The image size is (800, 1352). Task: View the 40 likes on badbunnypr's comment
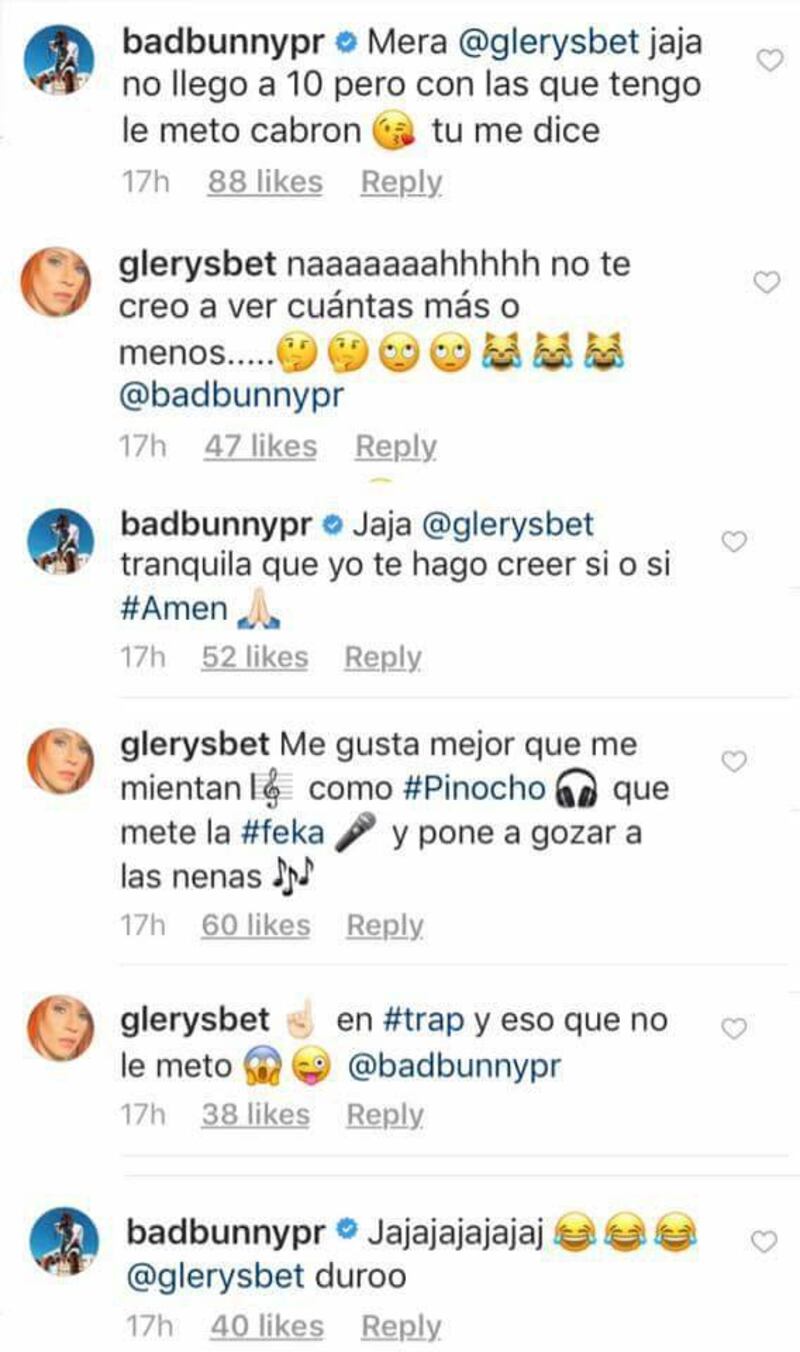tap(266, 1326)
